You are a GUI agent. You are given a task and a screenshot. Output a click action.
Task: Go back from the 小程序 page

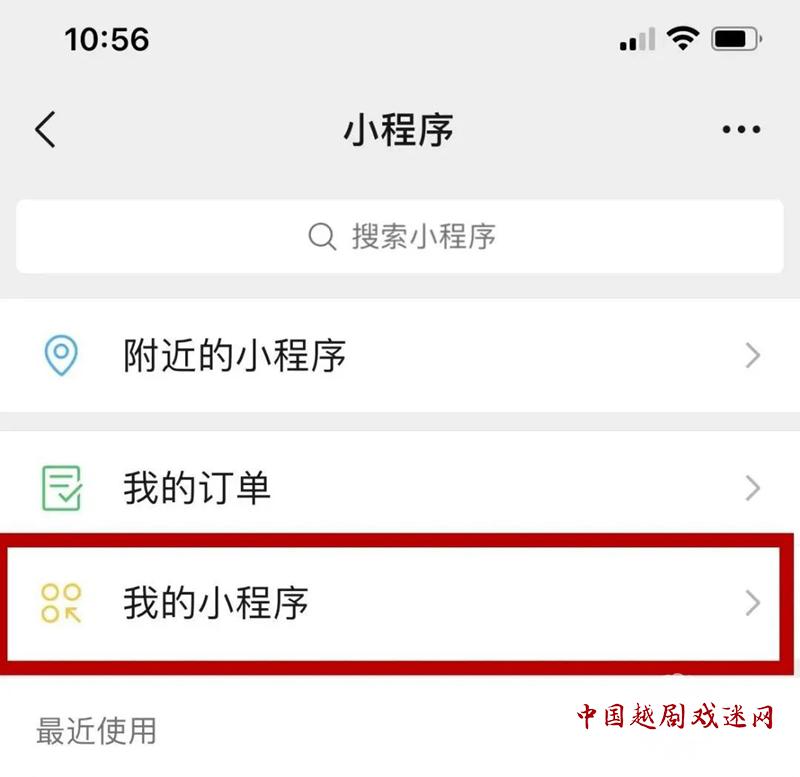46,130
